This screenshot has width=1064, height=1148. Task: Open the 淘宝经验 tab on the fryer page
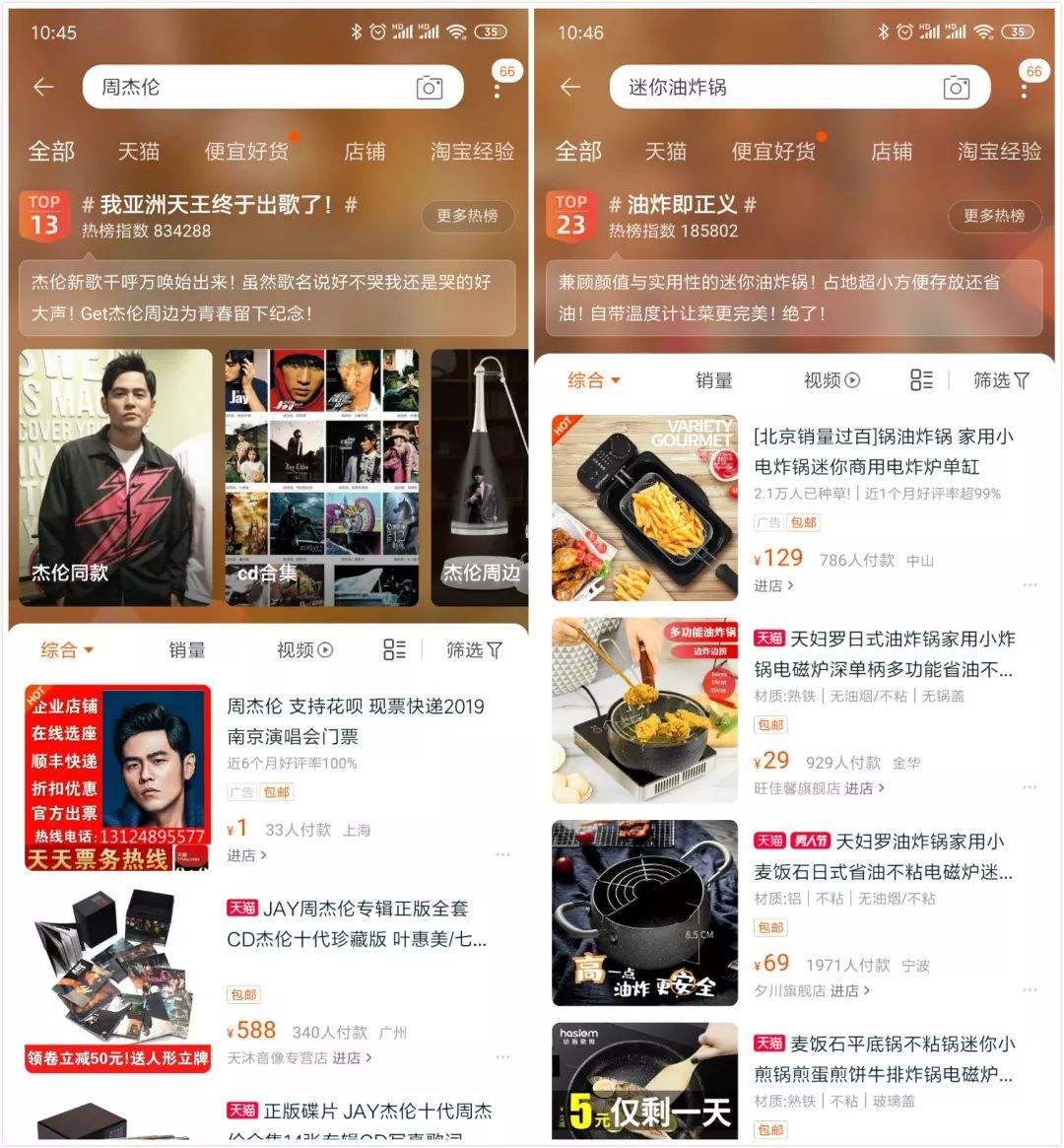click(x=997, y=153)
